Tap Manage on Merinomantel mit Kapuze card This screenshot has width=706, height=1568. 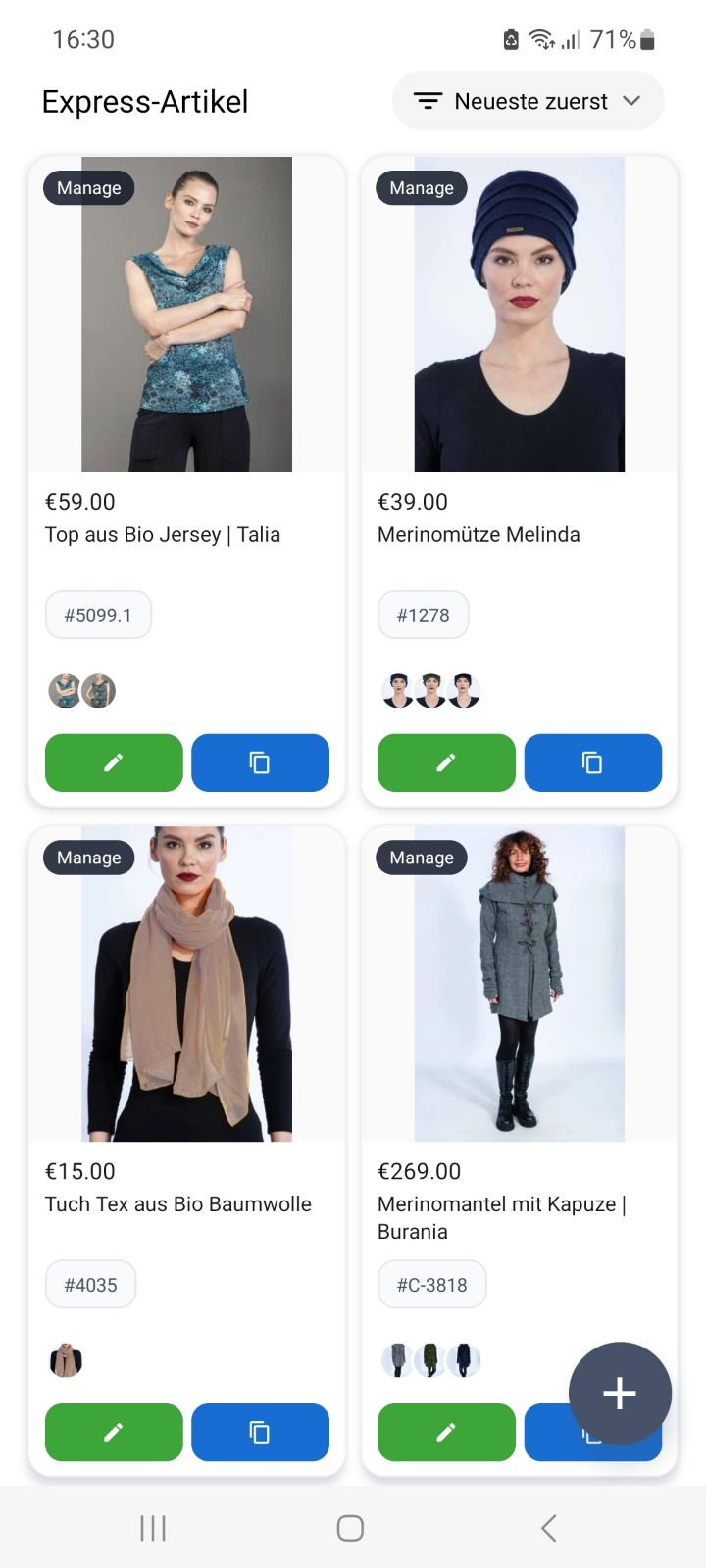pos(422,857)
